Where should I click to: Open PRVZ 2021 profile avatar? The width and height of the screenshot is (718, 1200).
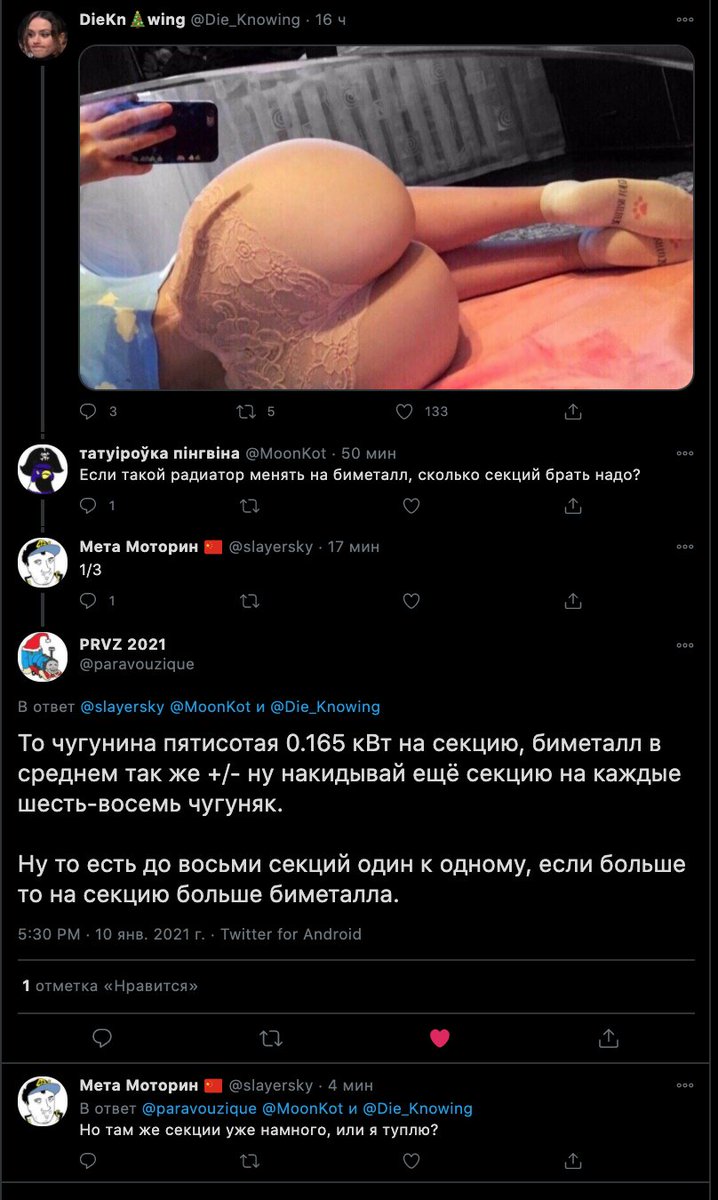point(43,656)
